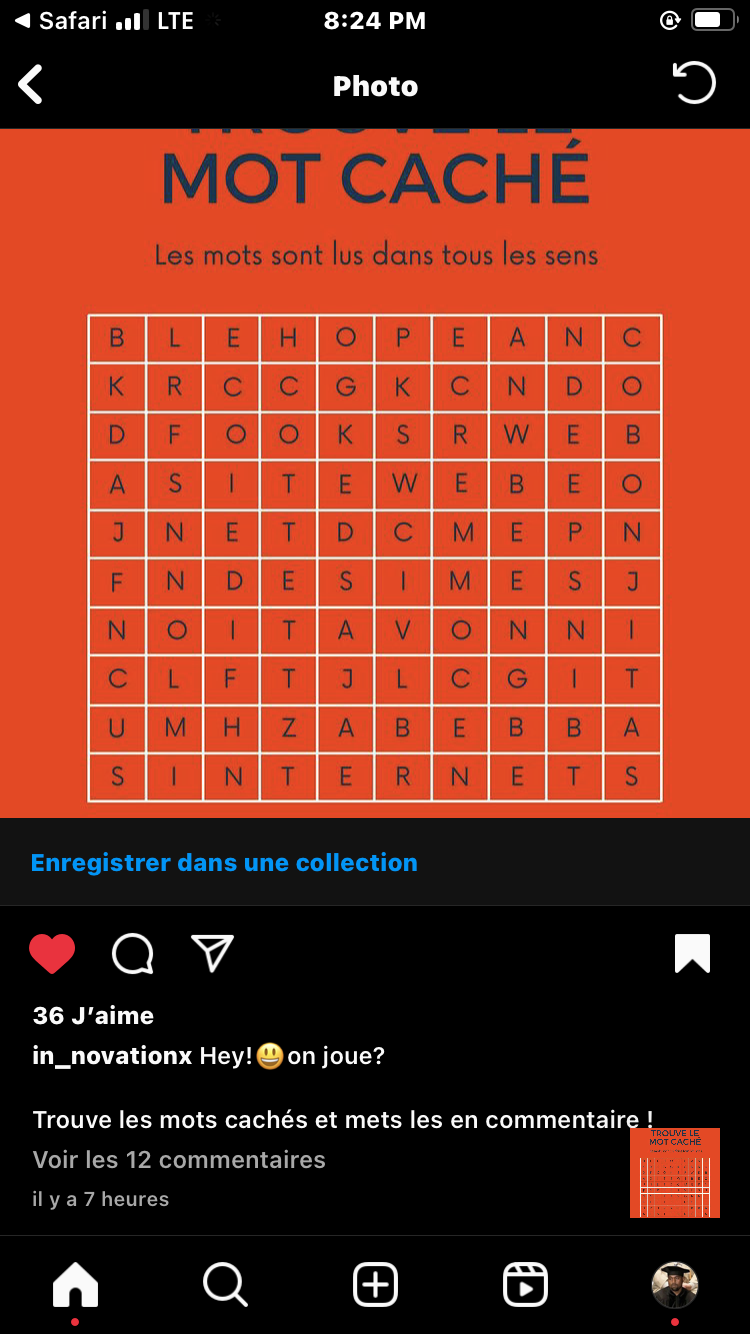Unlike the post with the red heart
Viewport: 750px width, 1334px height.
pos(52,954)
